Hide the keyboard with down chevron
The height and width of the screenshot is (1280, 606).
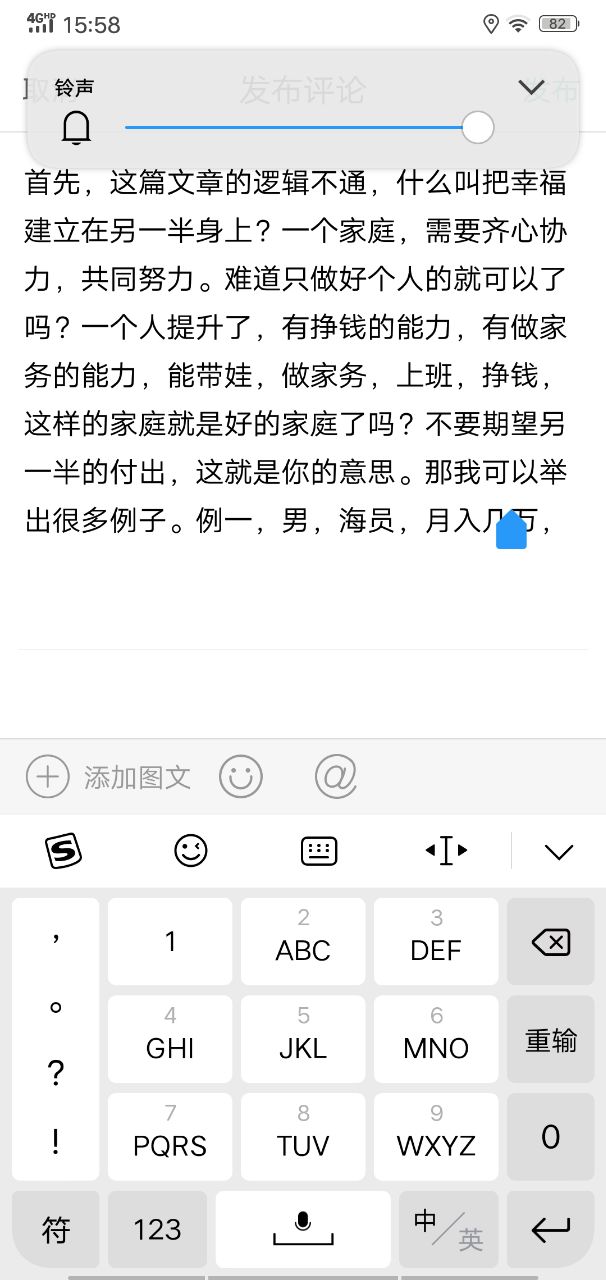point(558,851)
